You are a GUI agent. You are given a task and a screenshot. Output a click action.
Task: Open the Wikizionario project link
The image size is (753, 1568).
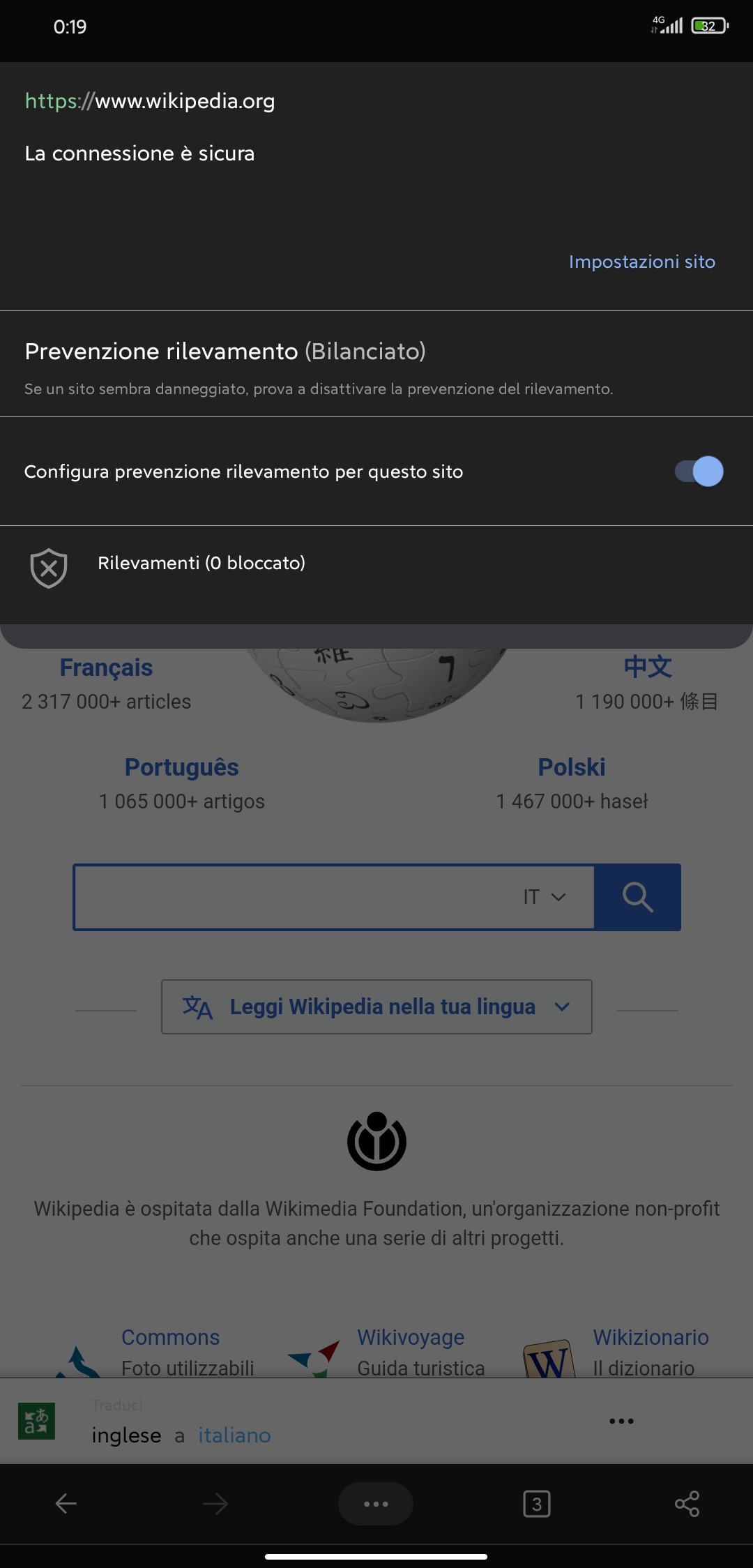pos(651,1337)
